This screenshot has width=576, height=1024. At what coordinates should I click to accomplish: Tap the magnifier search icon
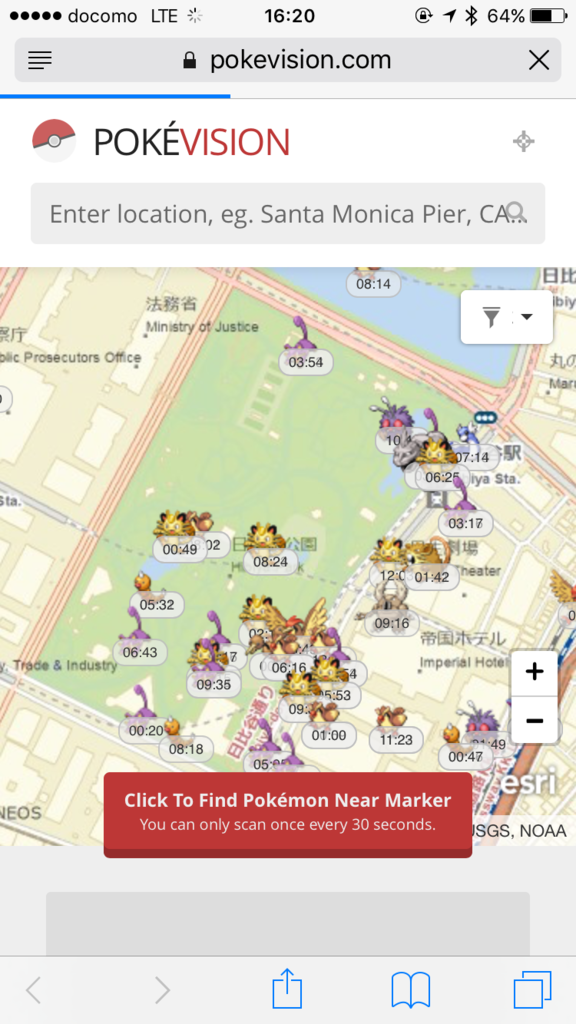click(x=517, y=212)
